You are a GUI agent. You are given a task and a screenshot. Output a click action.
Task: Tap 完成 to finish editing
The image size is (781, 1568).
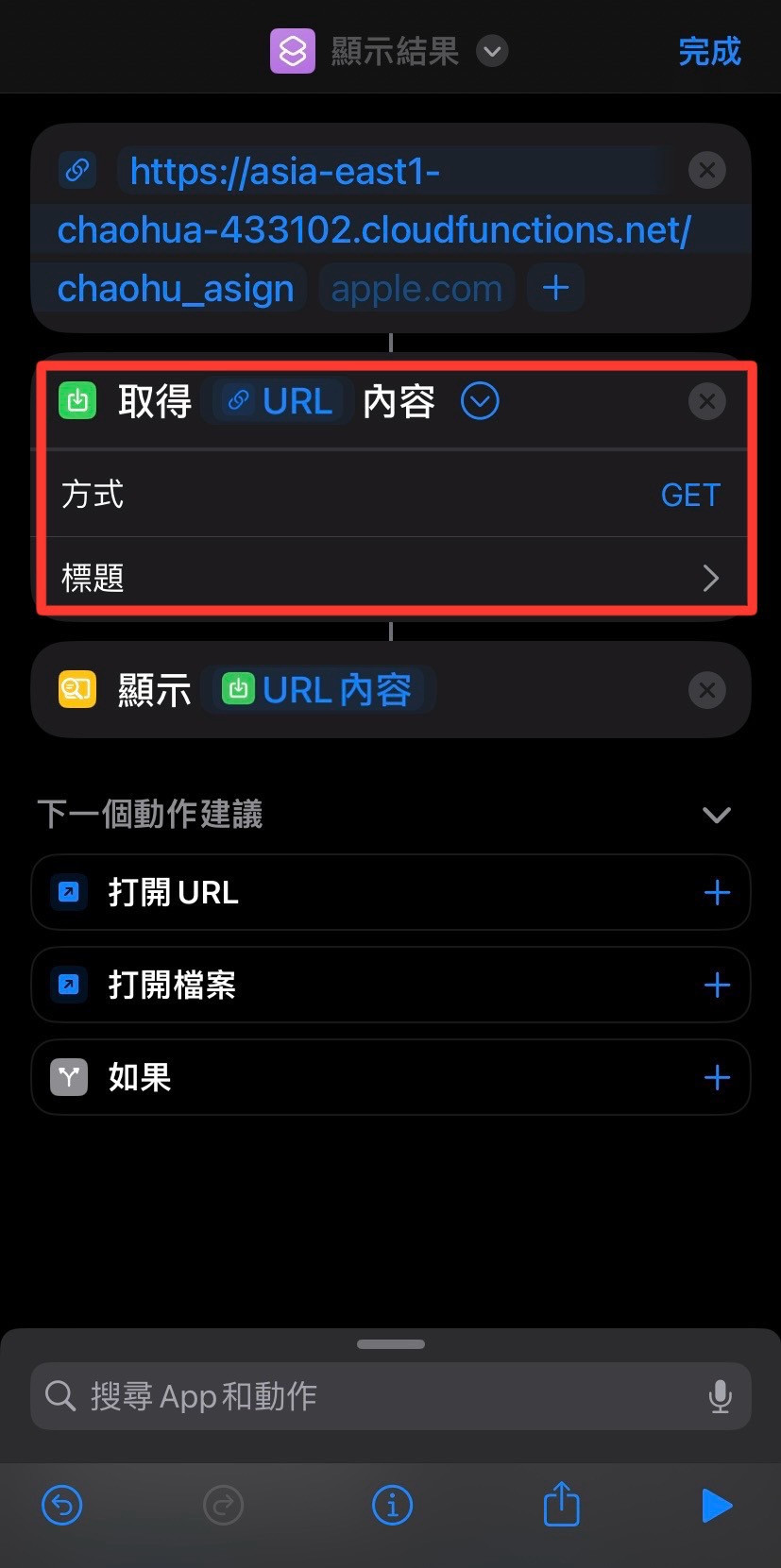tap(709, 51)
